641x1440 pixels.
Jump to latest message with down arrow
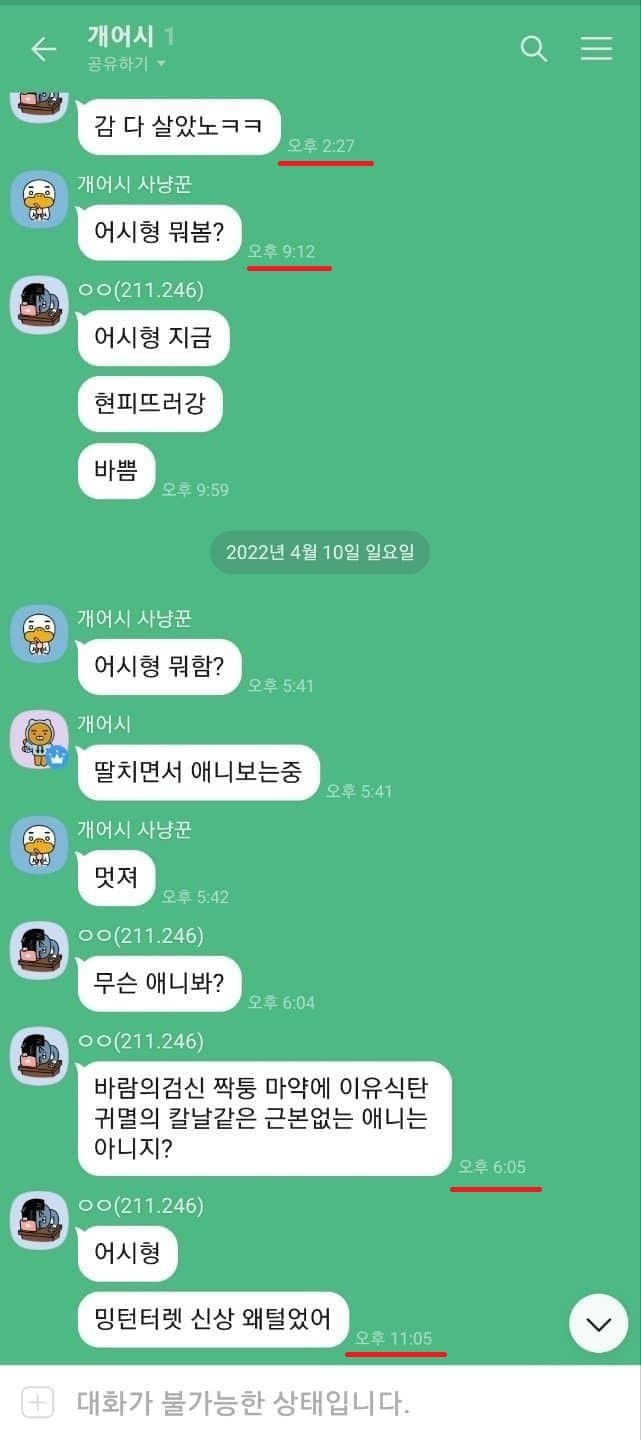(598, 1324)
